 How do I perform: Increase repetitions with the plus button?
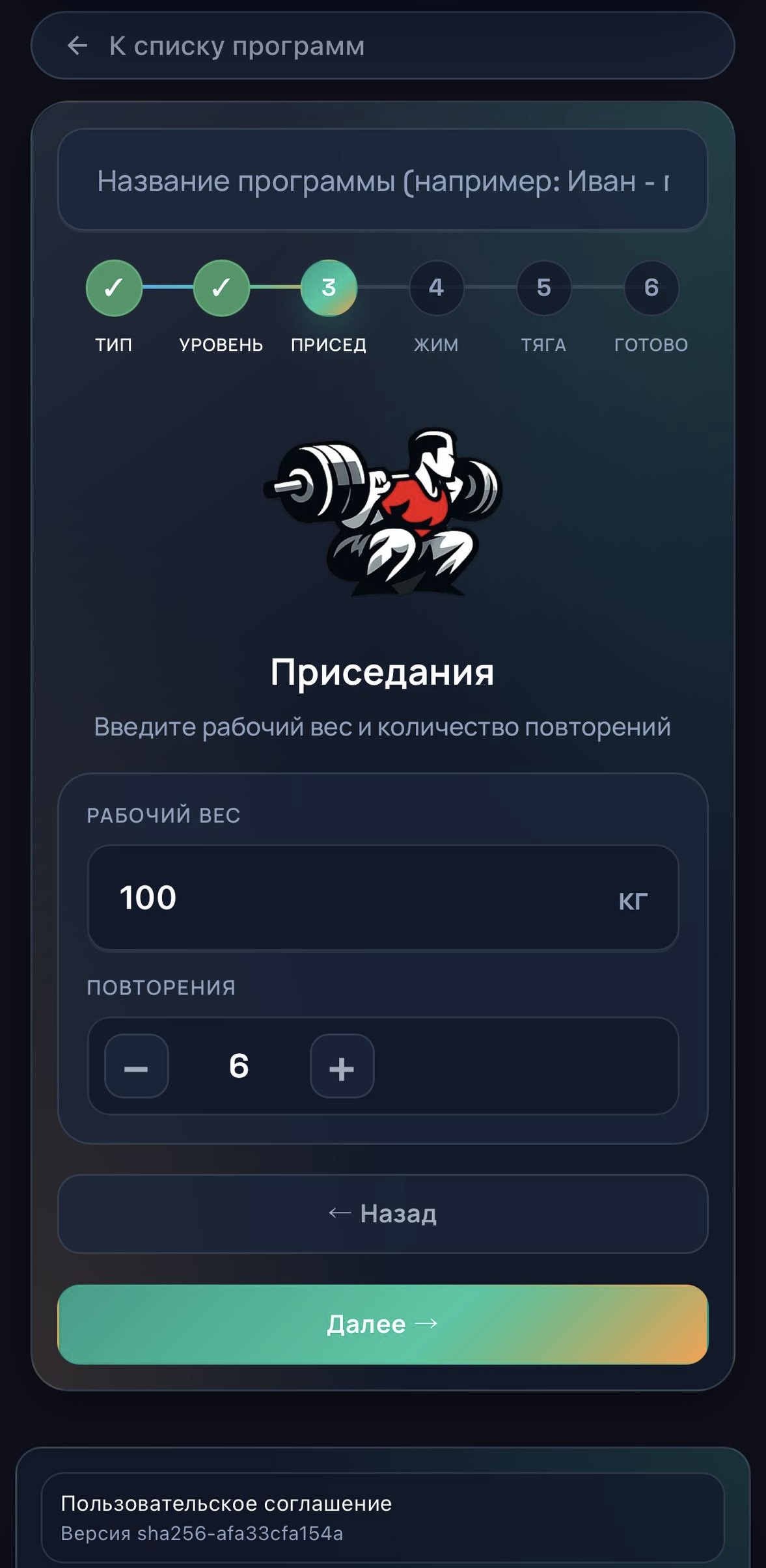(x=342, y=1067)
